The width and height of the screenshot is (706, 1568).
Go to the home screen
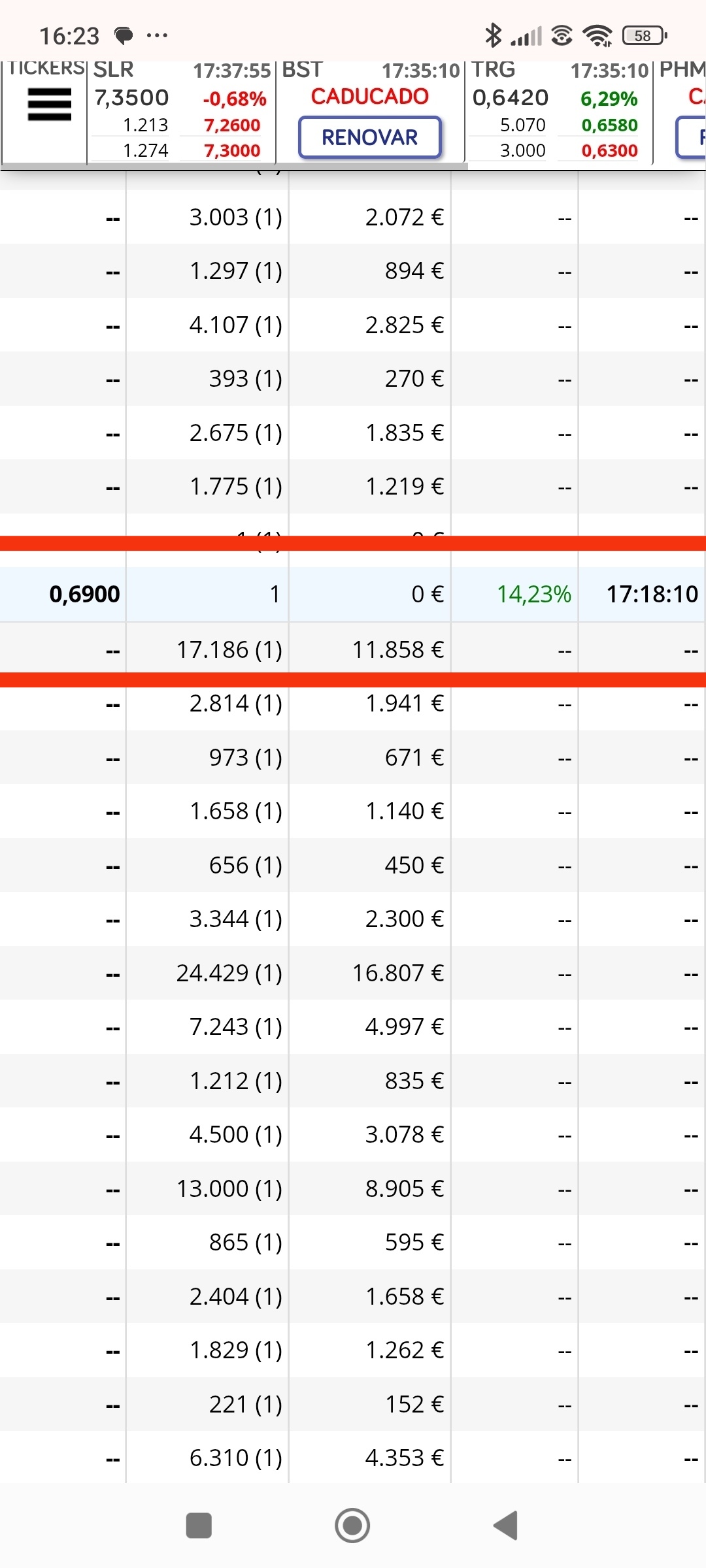[x=352, y=1526]
